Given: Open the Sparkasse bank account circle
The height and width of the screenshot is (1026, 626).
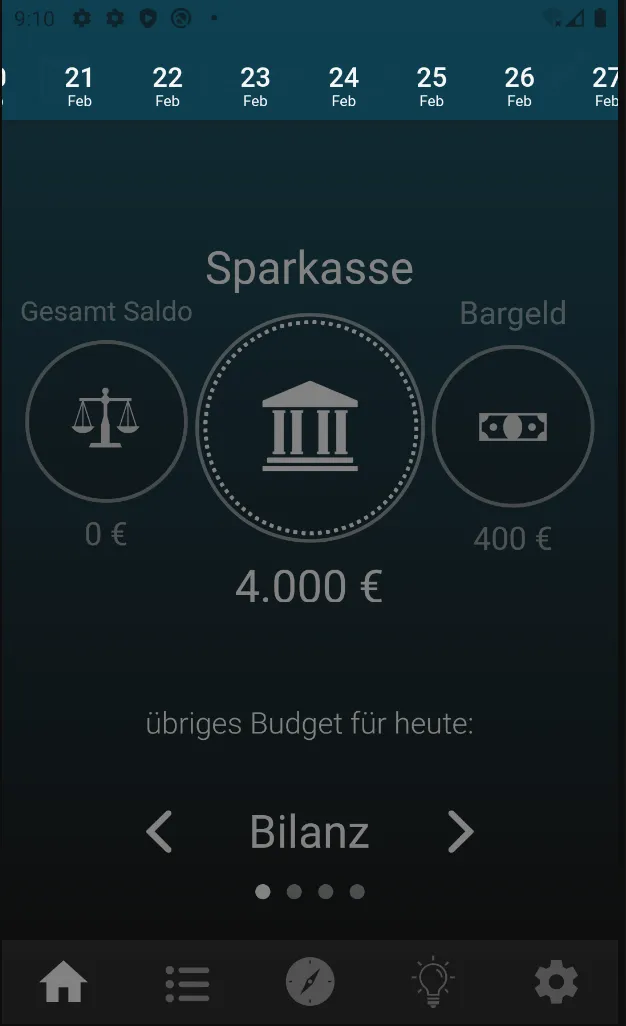Looking at the screenshot, I should pos(310,427).
